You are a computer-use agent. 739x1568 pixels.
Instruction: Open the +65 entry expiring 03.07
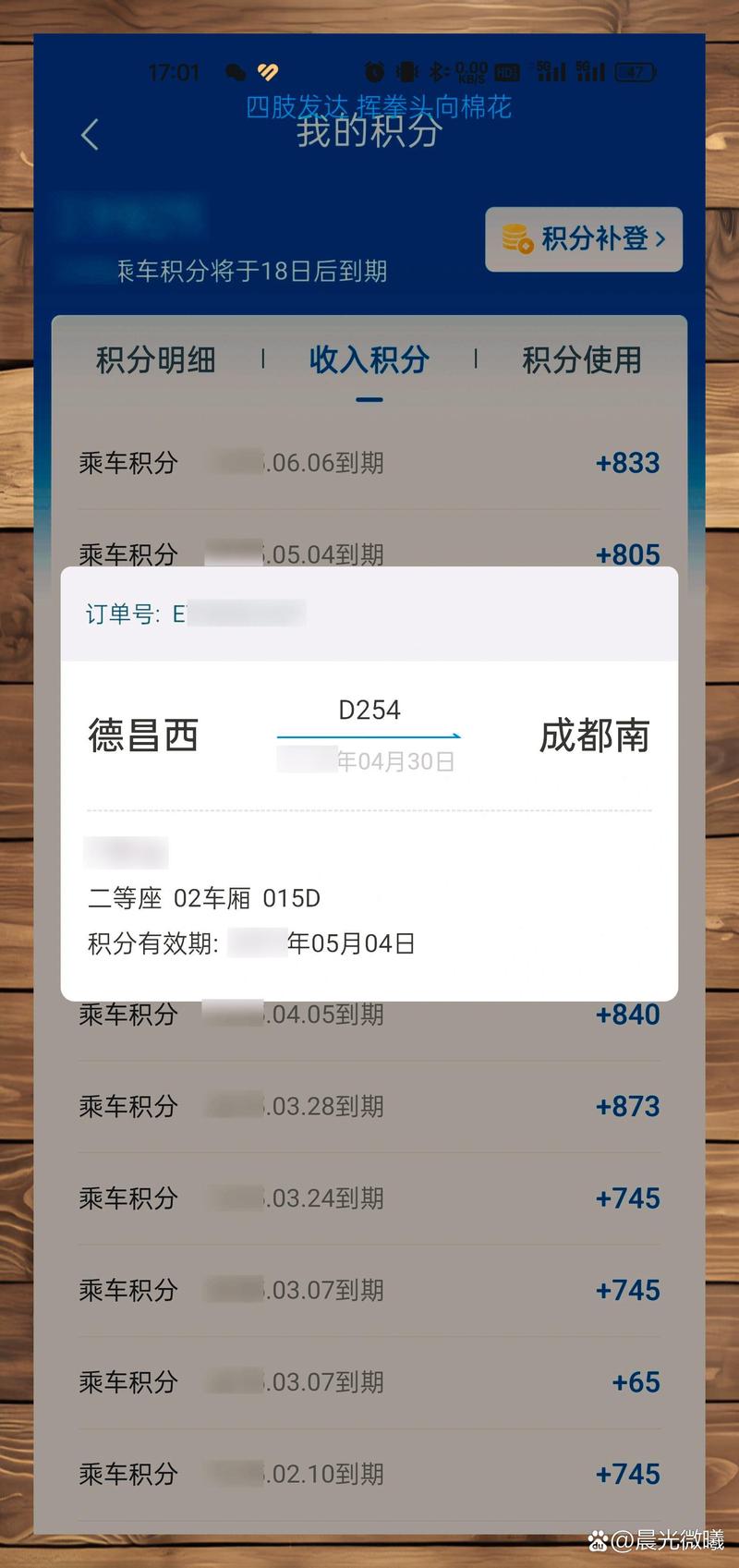[x=369, y=1382]
